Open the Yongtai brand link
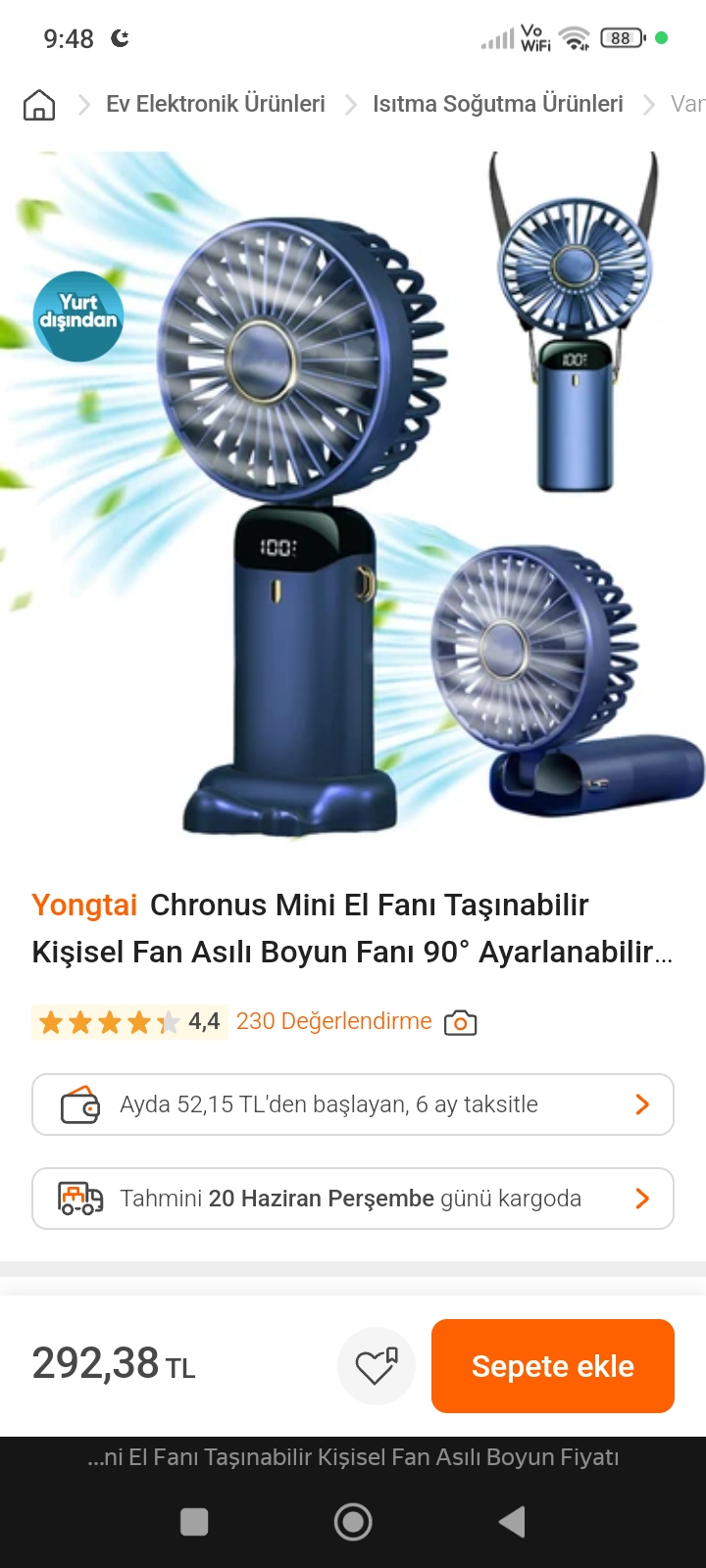 84,905
